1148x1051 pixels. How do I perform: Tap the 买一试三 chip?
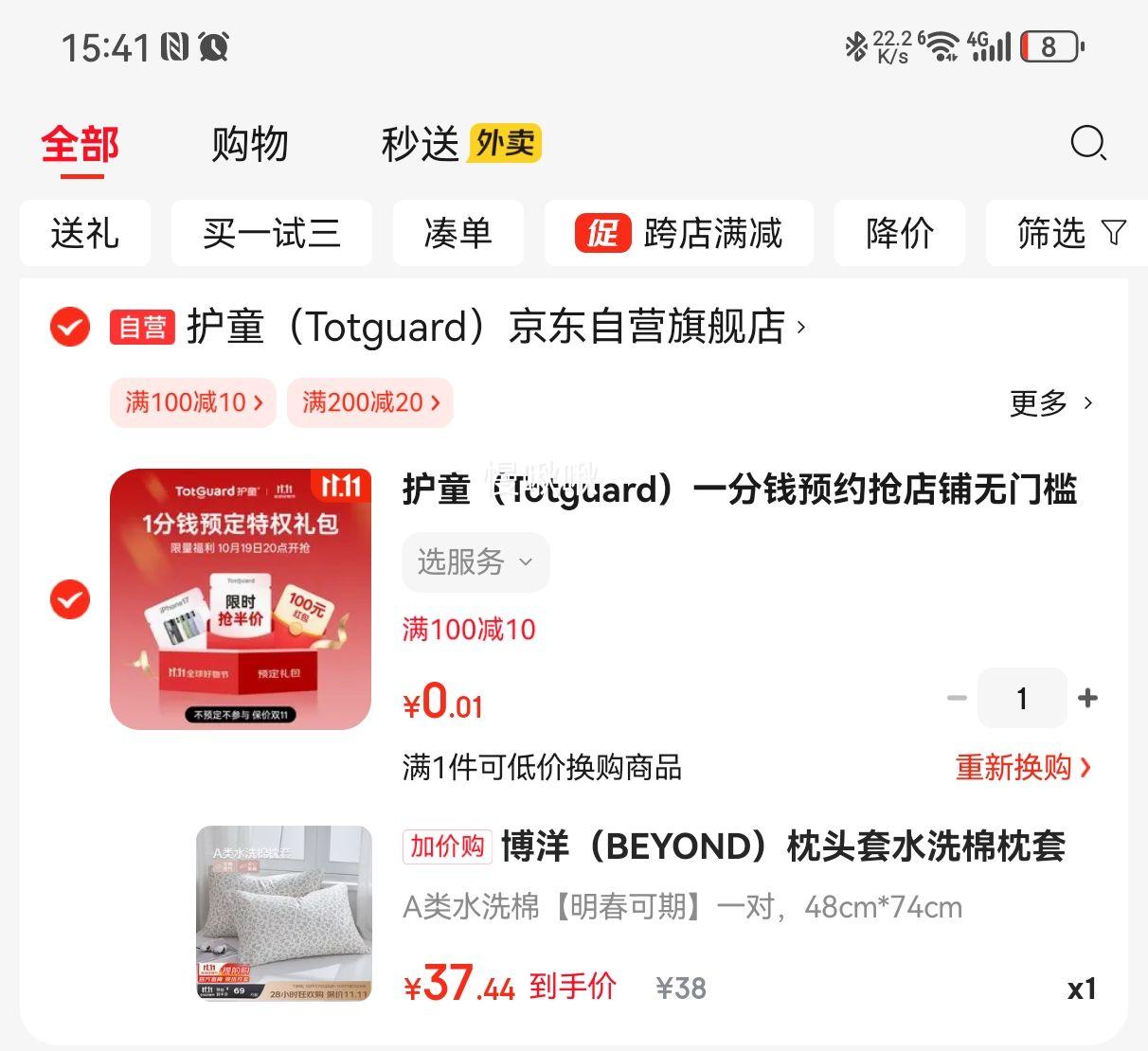pyautogui.click(x=271, y=233)
